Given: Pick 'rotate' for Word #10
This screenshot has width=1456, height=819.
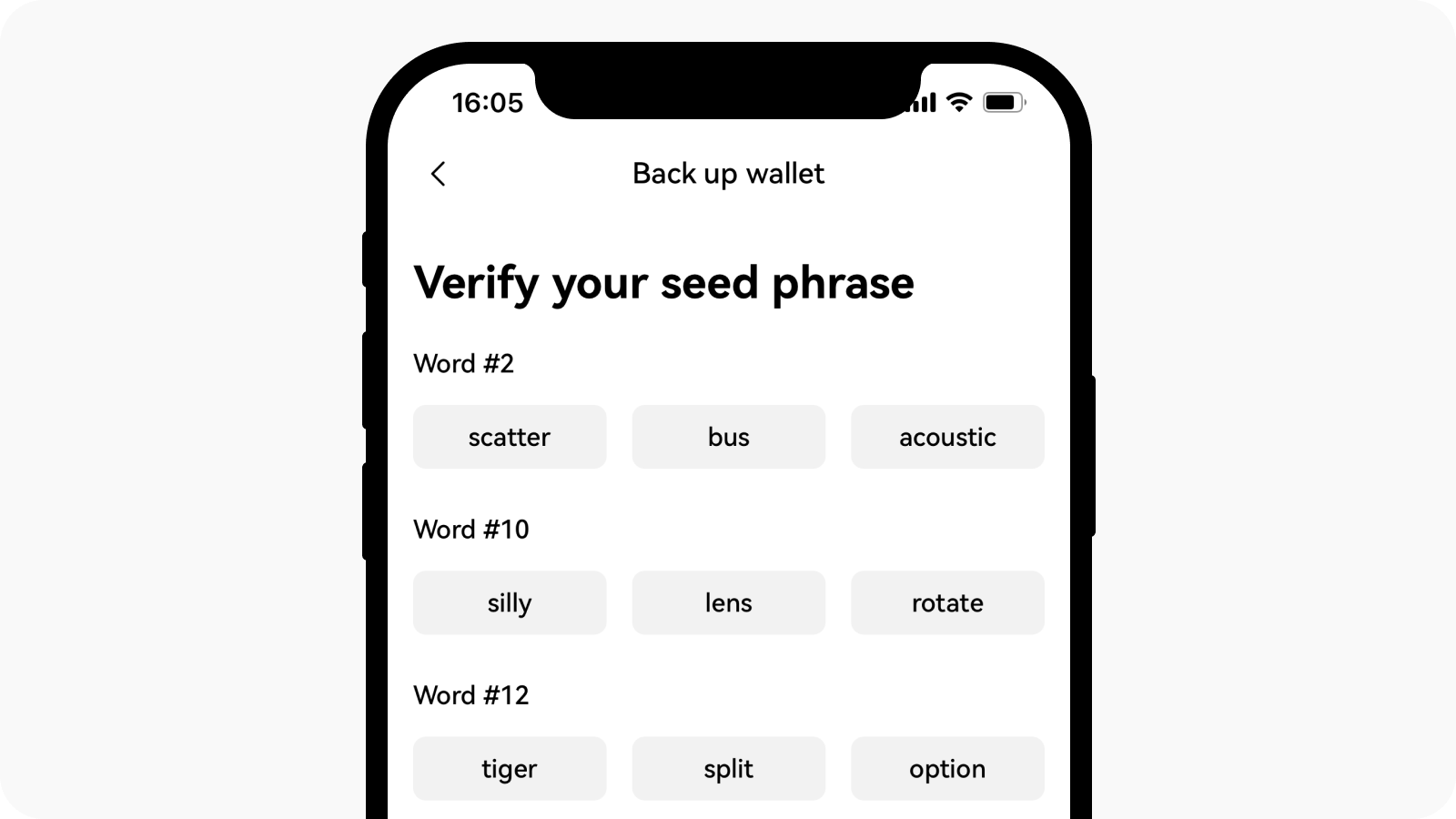Looking at the screenshot, I should pyautogui.click(x=947, y=602).
